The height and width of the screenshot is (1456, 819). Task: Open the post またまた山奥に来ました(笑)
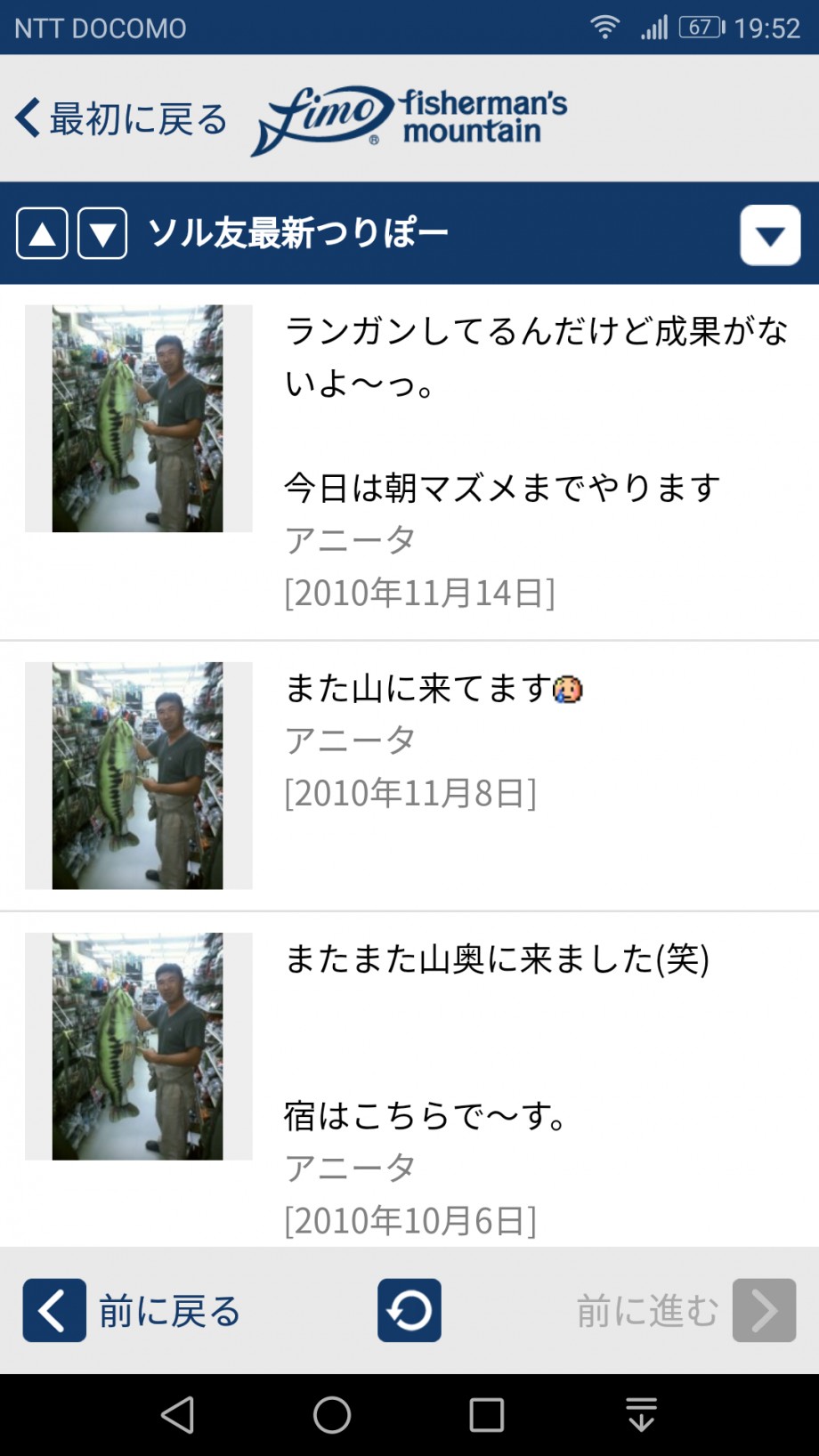pyautogui.click(x=409, y=1080)
